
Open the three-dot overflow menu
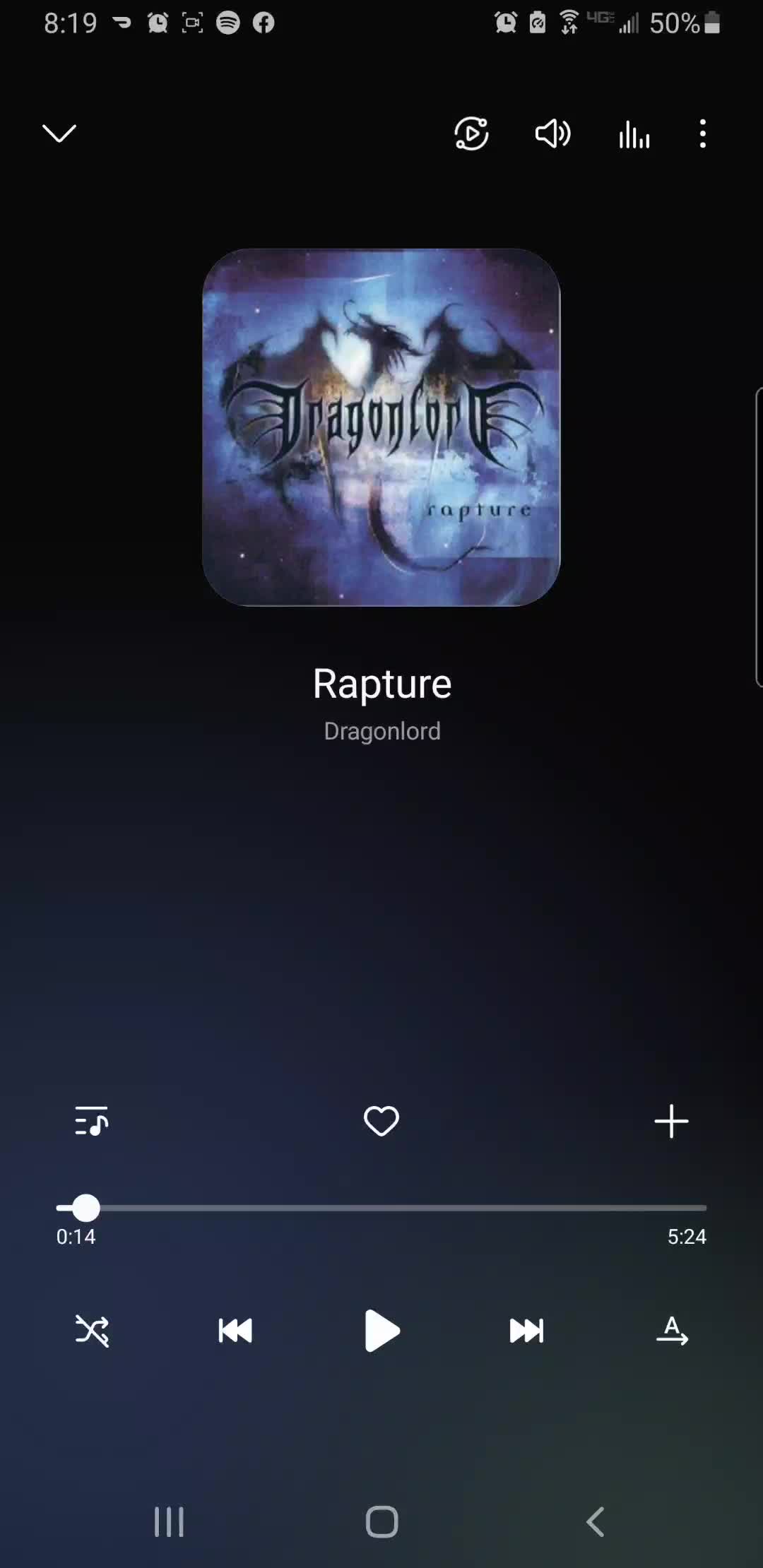(702, 133)
